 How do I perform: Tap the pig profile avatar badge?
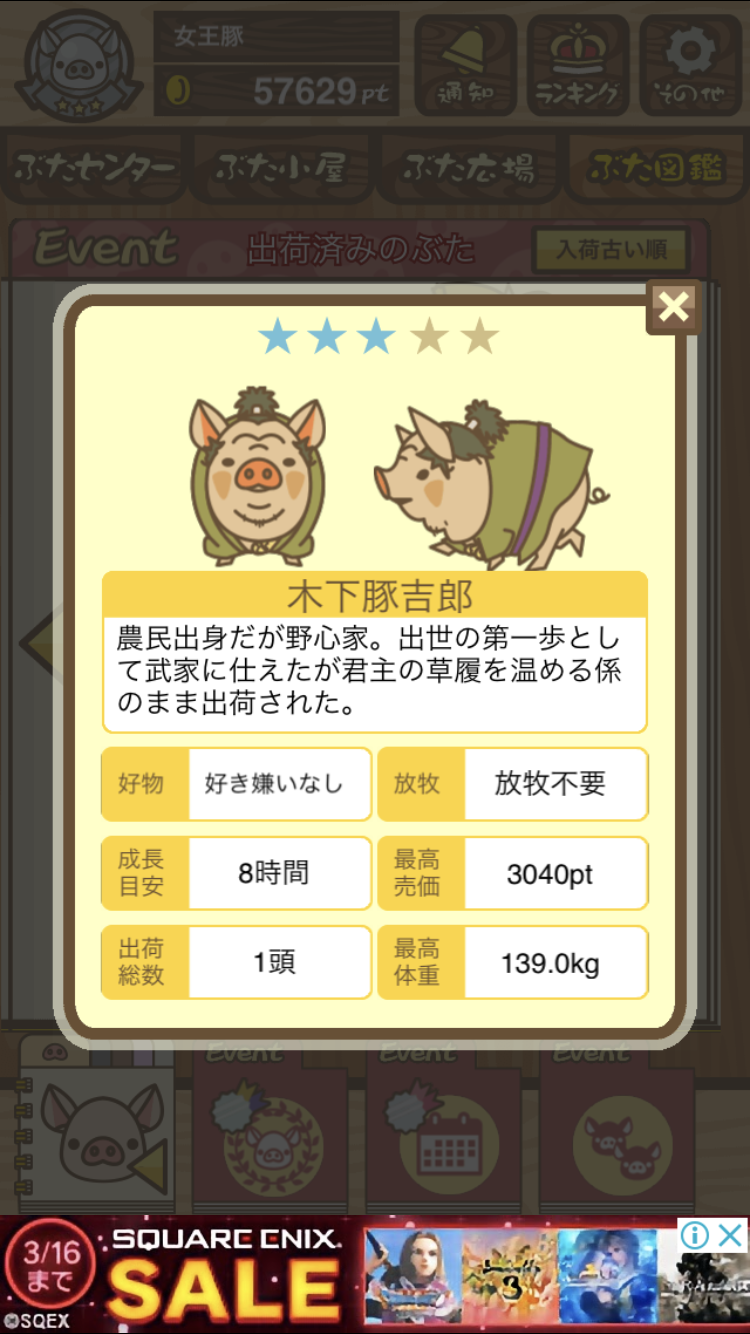81,68
